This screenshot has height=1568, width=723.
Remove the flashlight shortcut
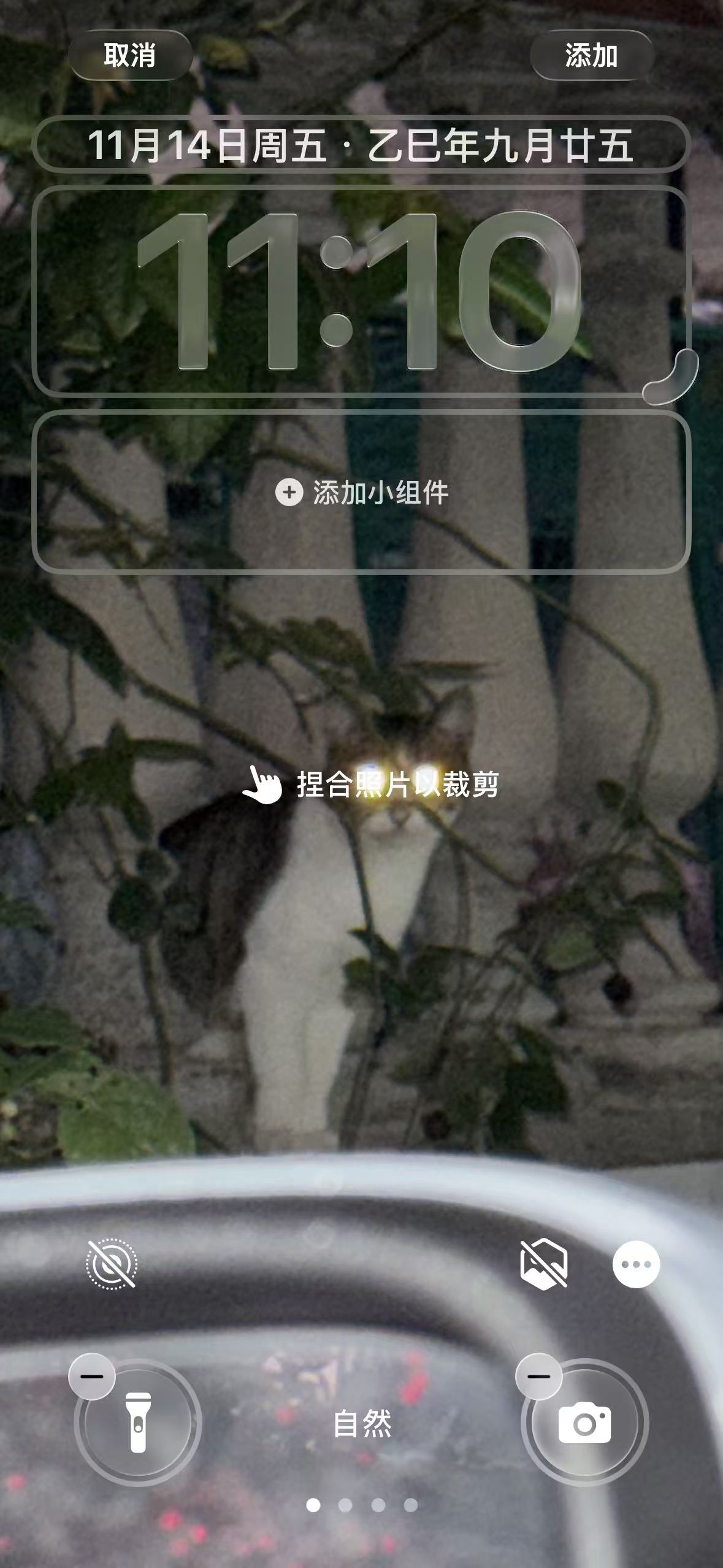tap(92, 1376)
